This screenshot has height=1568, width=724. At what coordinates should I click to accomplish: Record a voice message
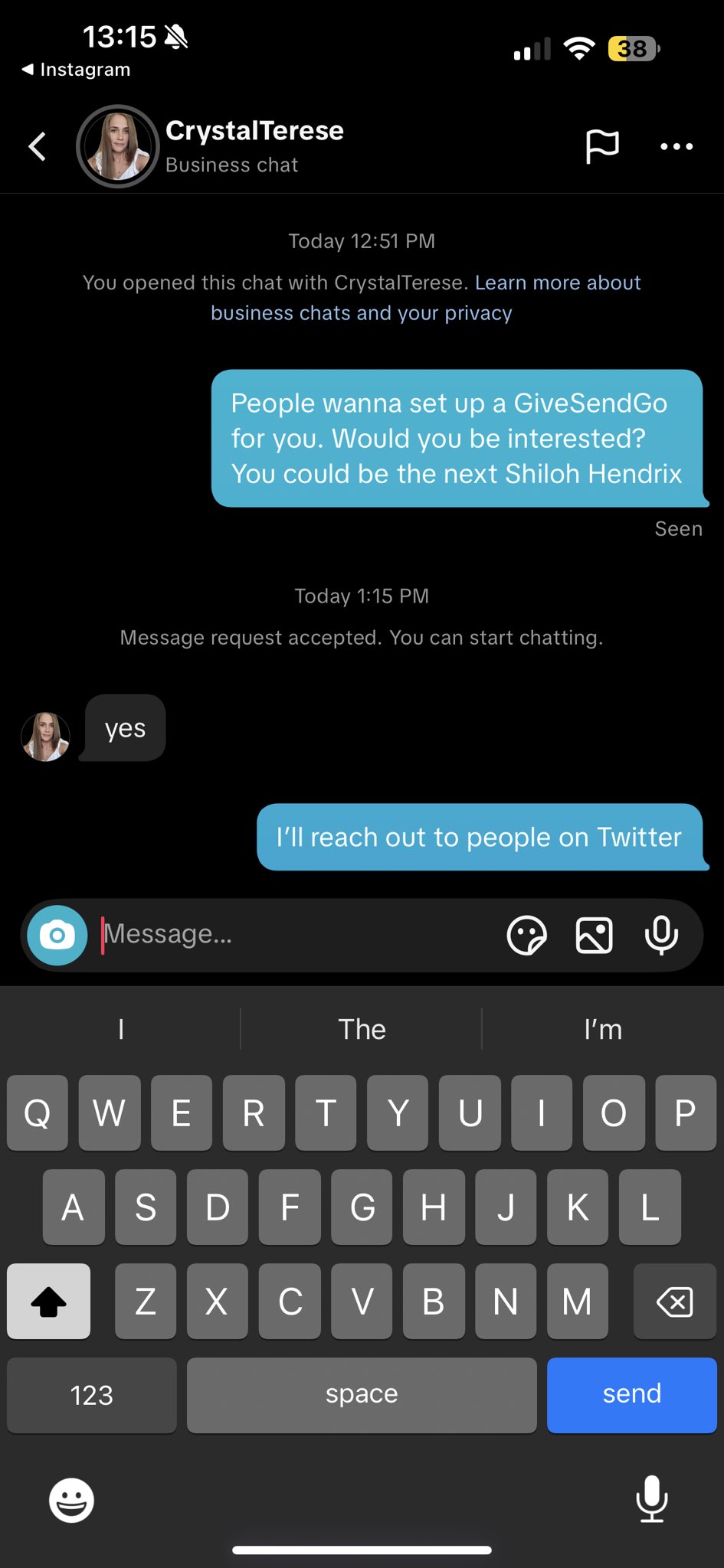pyautogui.click(x=661, y=935)
